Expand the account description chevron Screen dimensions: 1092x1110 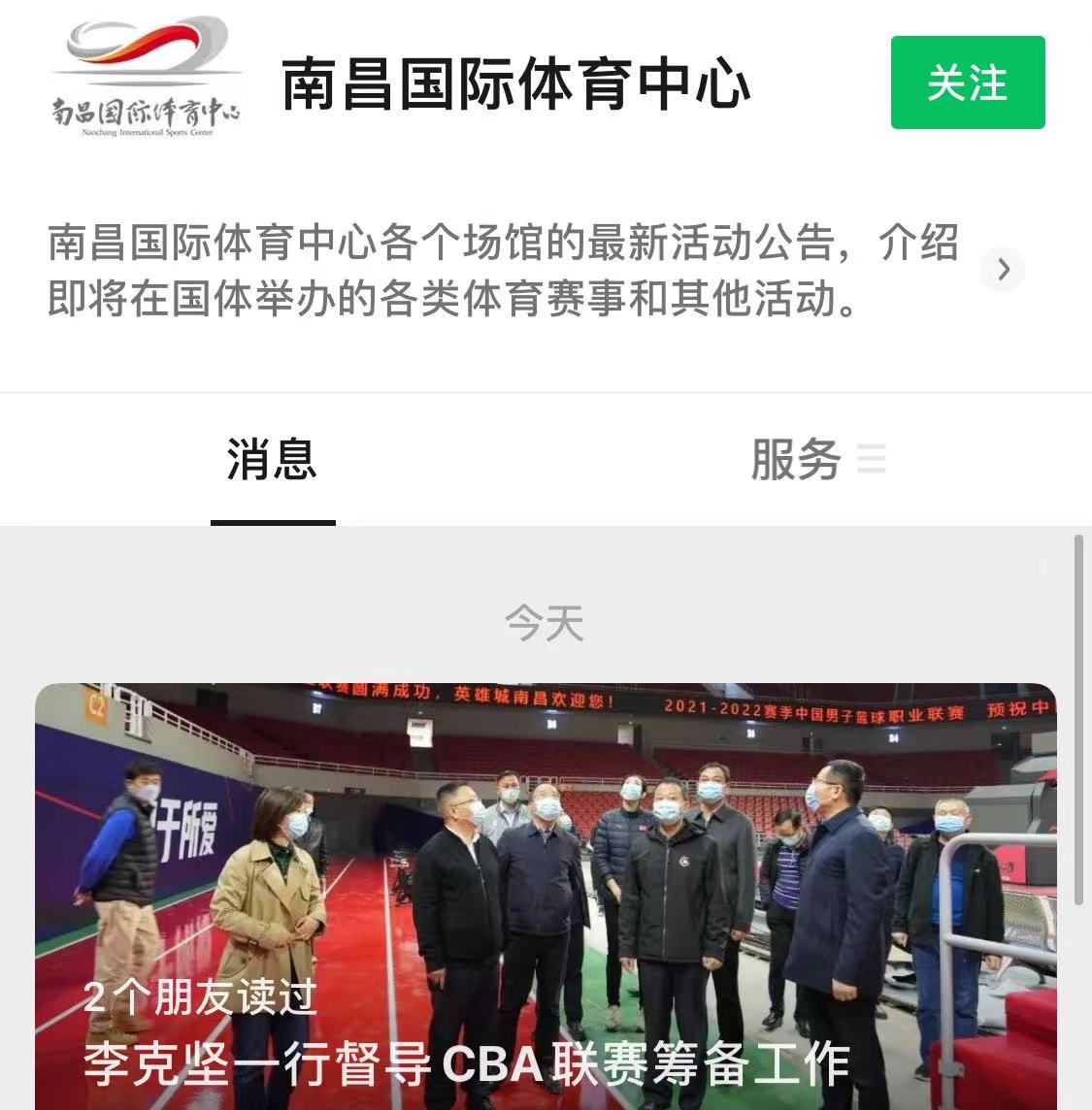pos(1003,269)
